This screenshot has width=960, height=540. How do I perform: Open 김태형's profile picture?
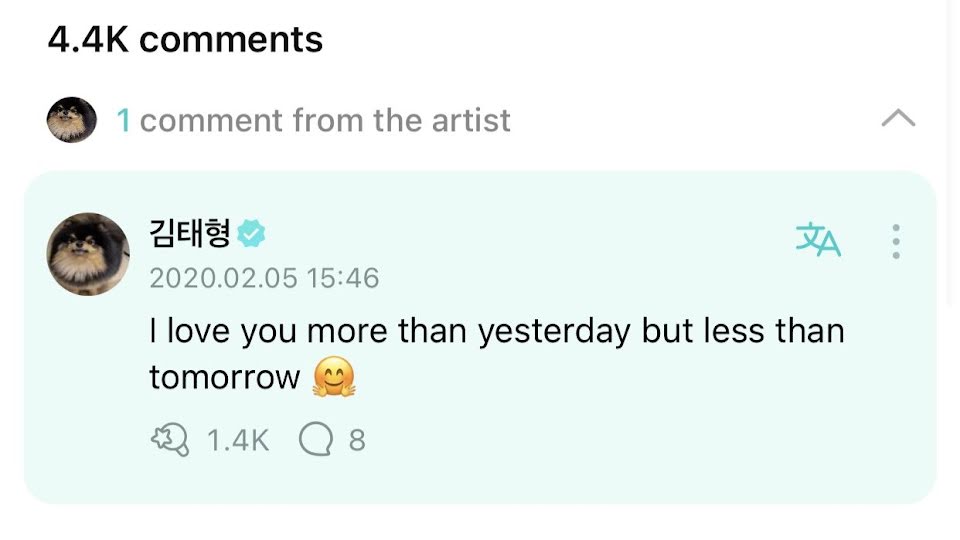88,253
